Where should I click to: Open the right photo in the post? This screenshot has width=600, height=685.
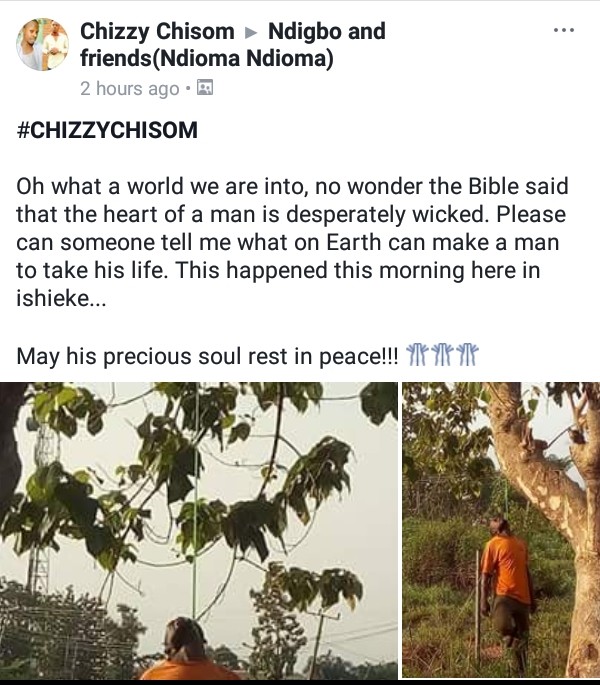(501, 530)
